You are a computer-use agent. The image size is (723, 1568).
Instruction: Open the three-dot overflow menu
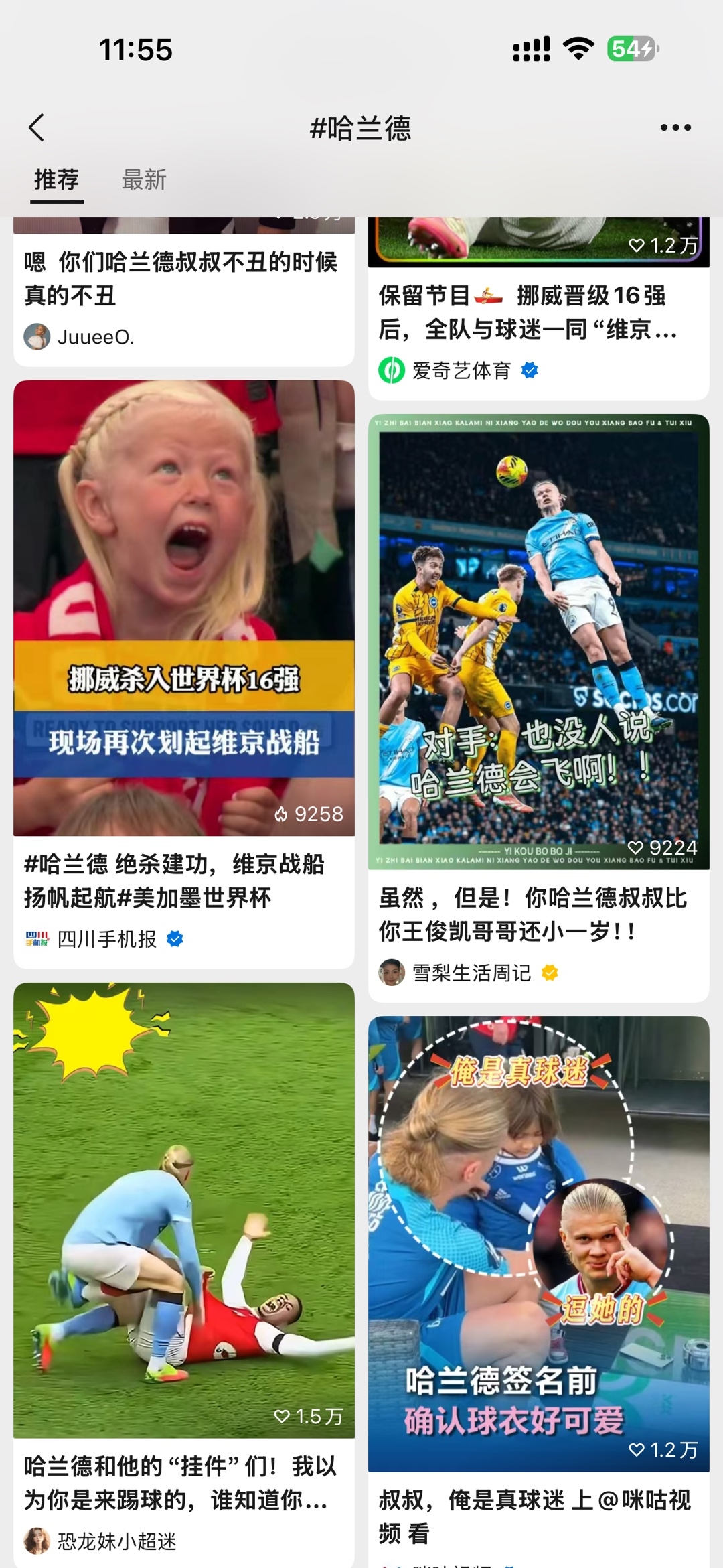[675, 127]
